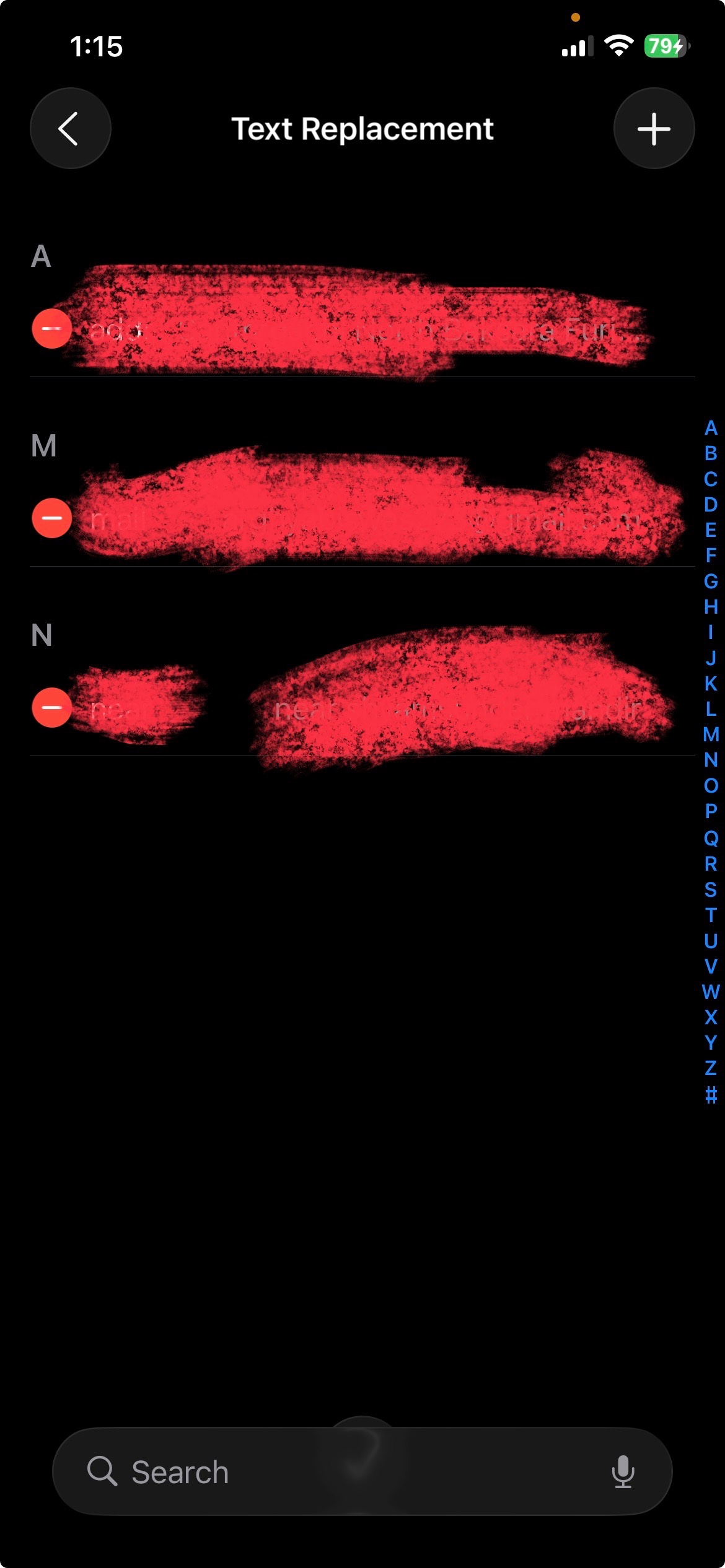Add a new text replacement
Image resolution: width=725 pixels, height=1568 pixels.
(x=654, y=128)
